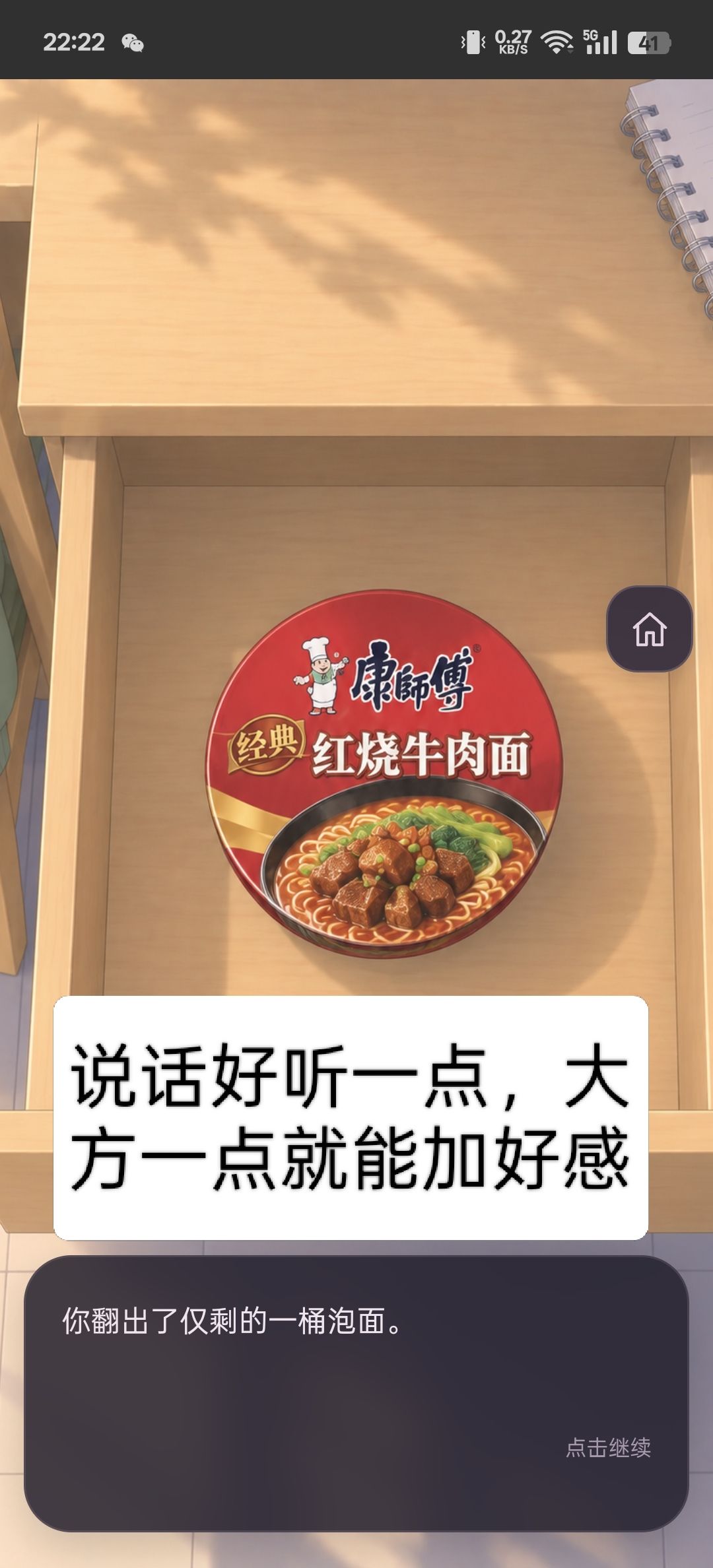Tap the home icon button
The height and width of the screenshot is (1568, 713).
(650, 629)
